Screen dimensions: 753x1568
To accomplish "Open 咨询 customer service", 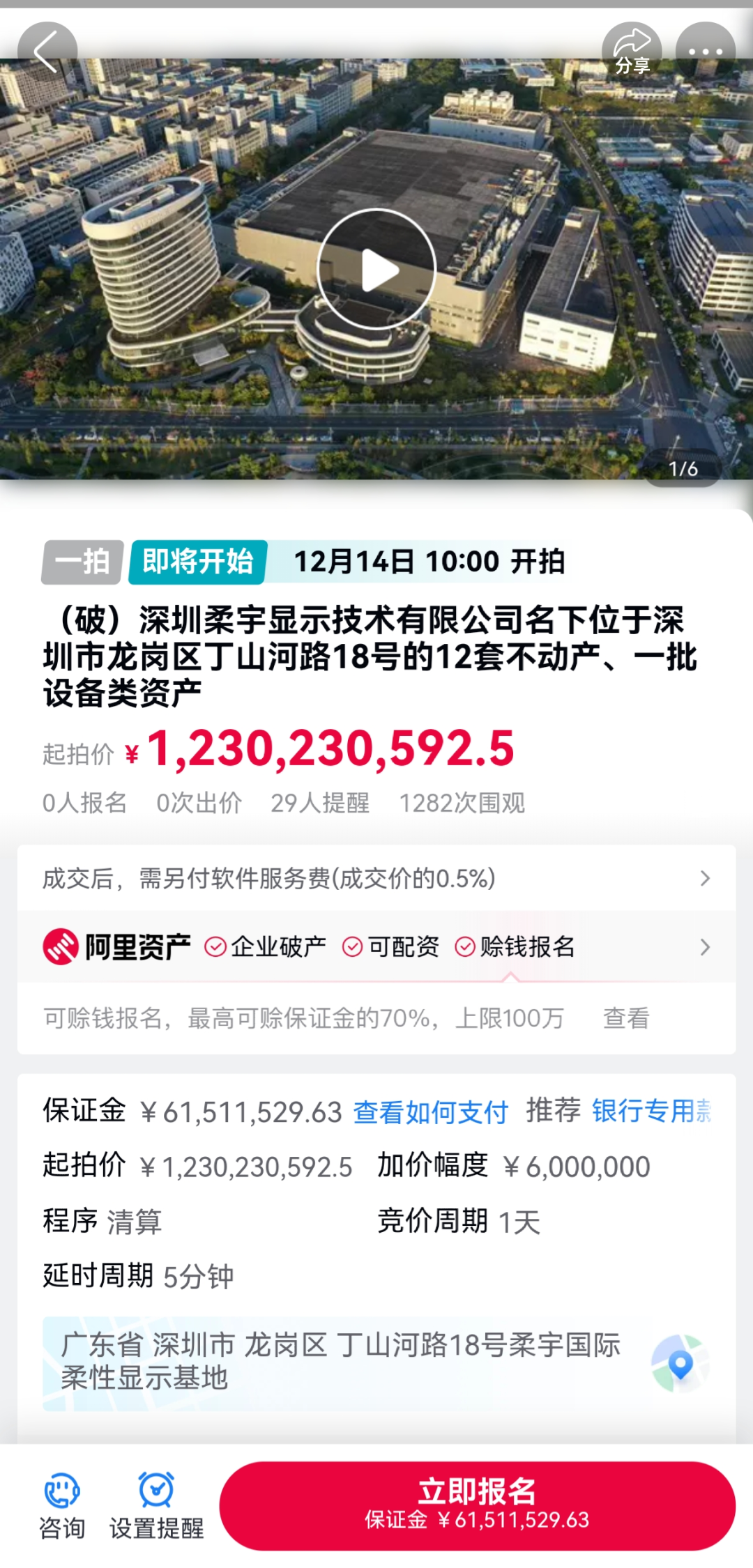I will (62, 1506).
